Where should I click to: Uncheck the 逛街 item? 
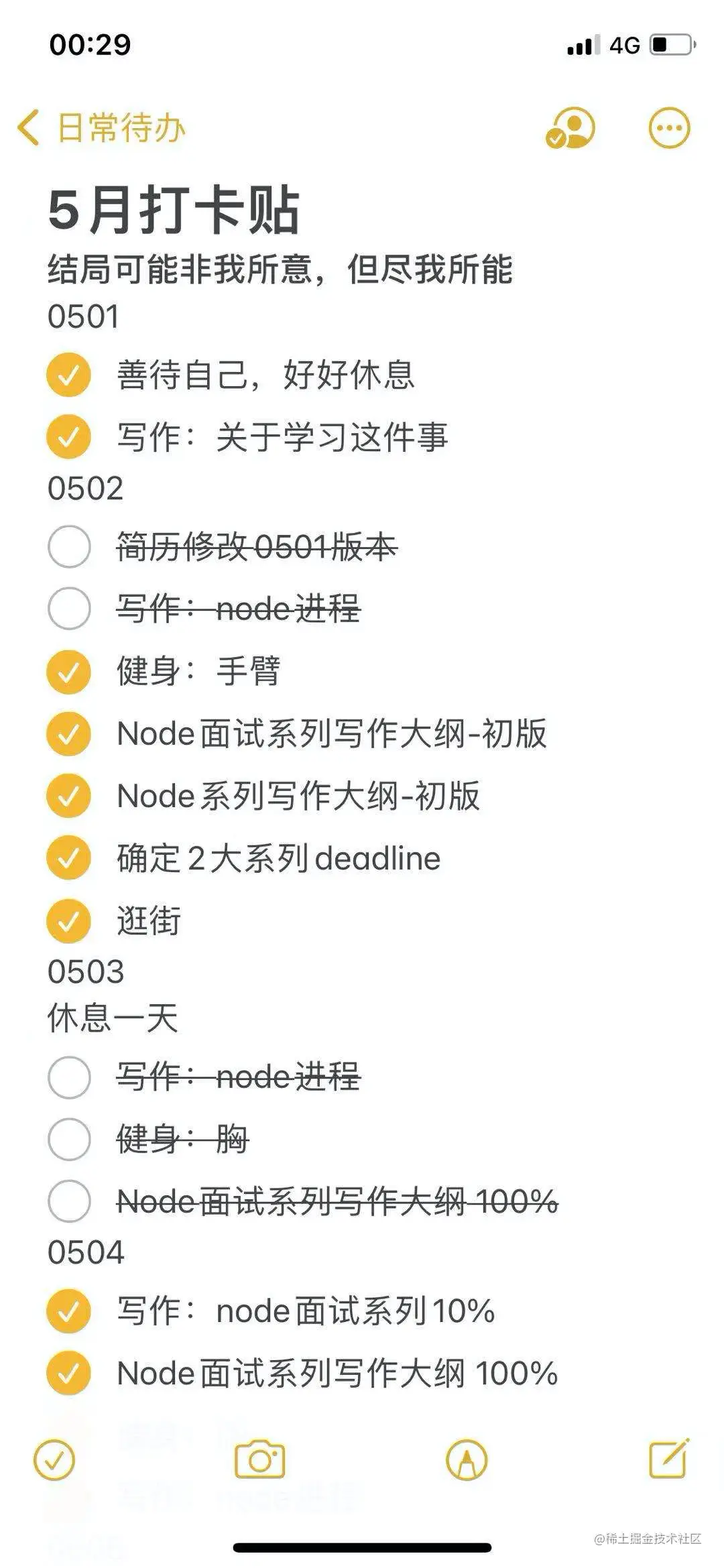coord(69,920)
